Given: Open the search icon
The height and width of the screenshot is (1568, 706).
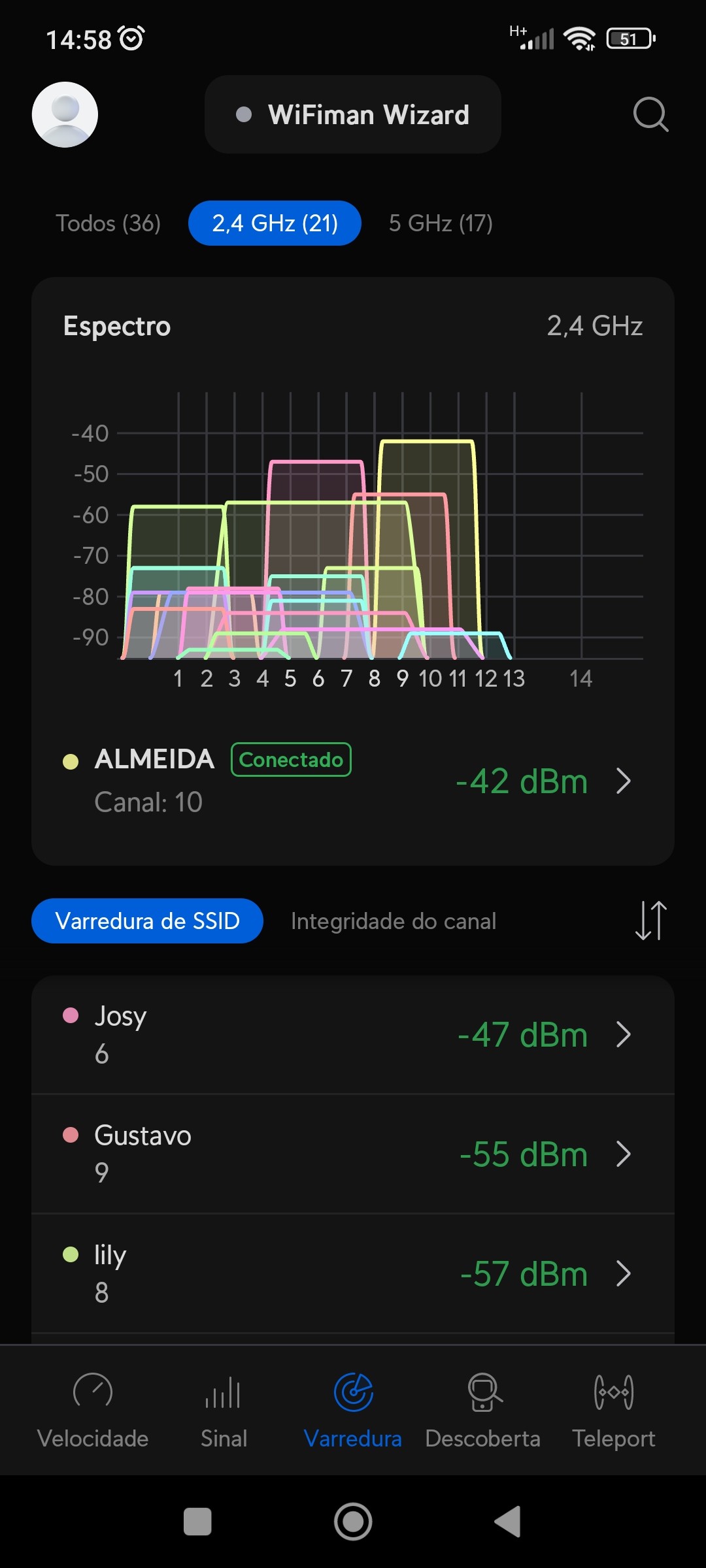Looking at the screenshot, I should point(650,114).
